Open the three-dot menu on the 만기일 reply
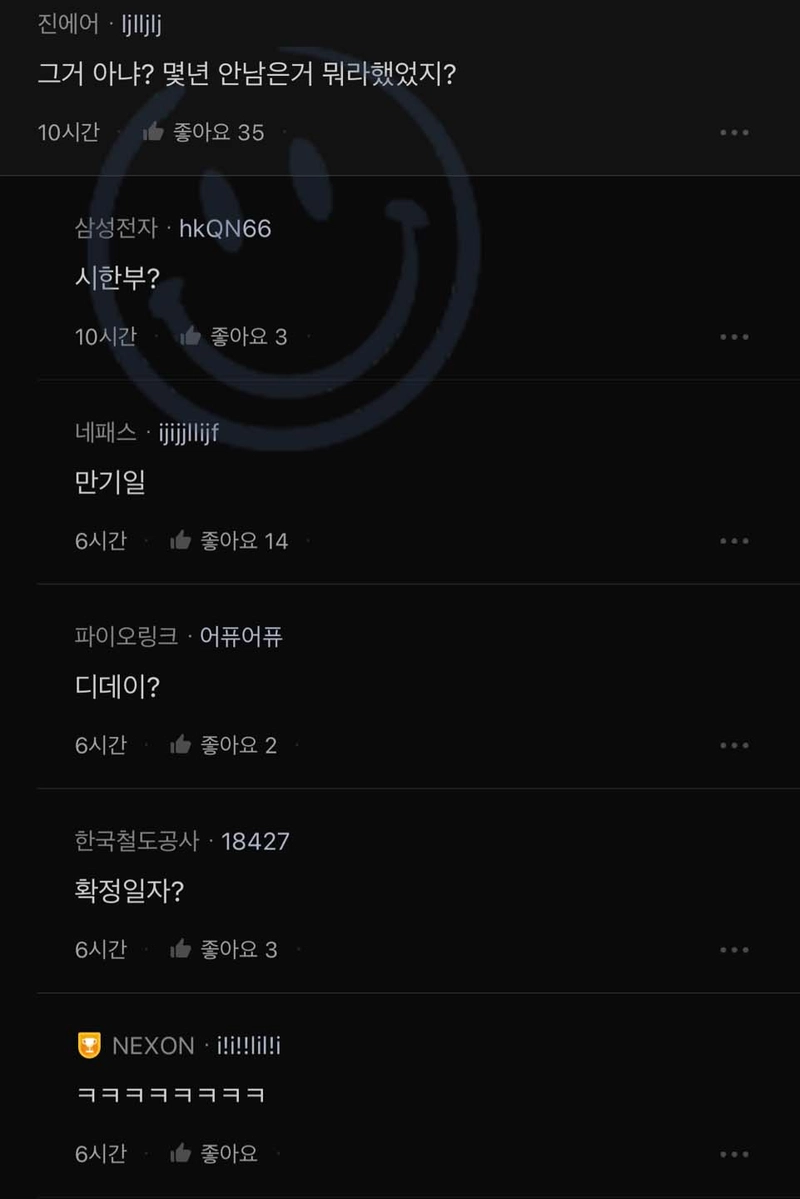The height and width of the screenshot is (1199, 800). coord(734,541)
